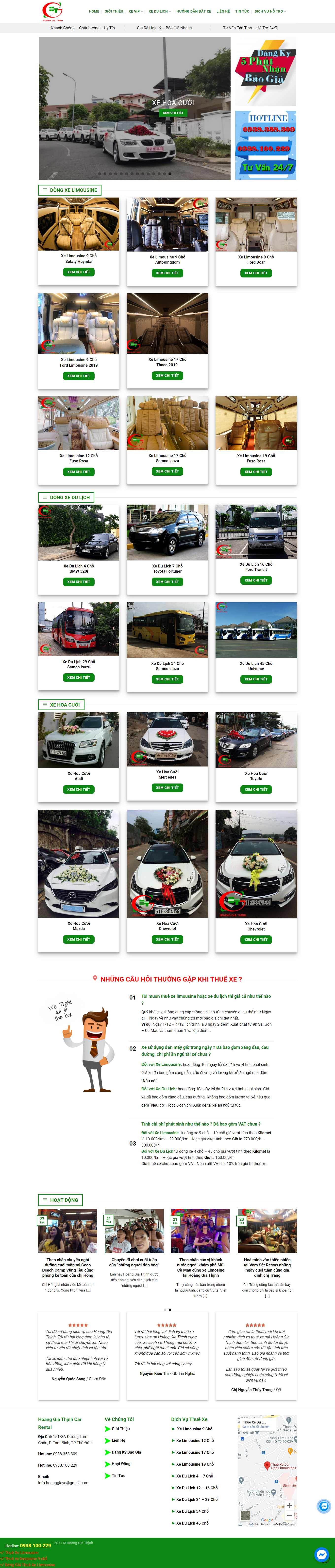Open the HOME menu item
This screenshot has height=1568, width=335.
(94, 11)
